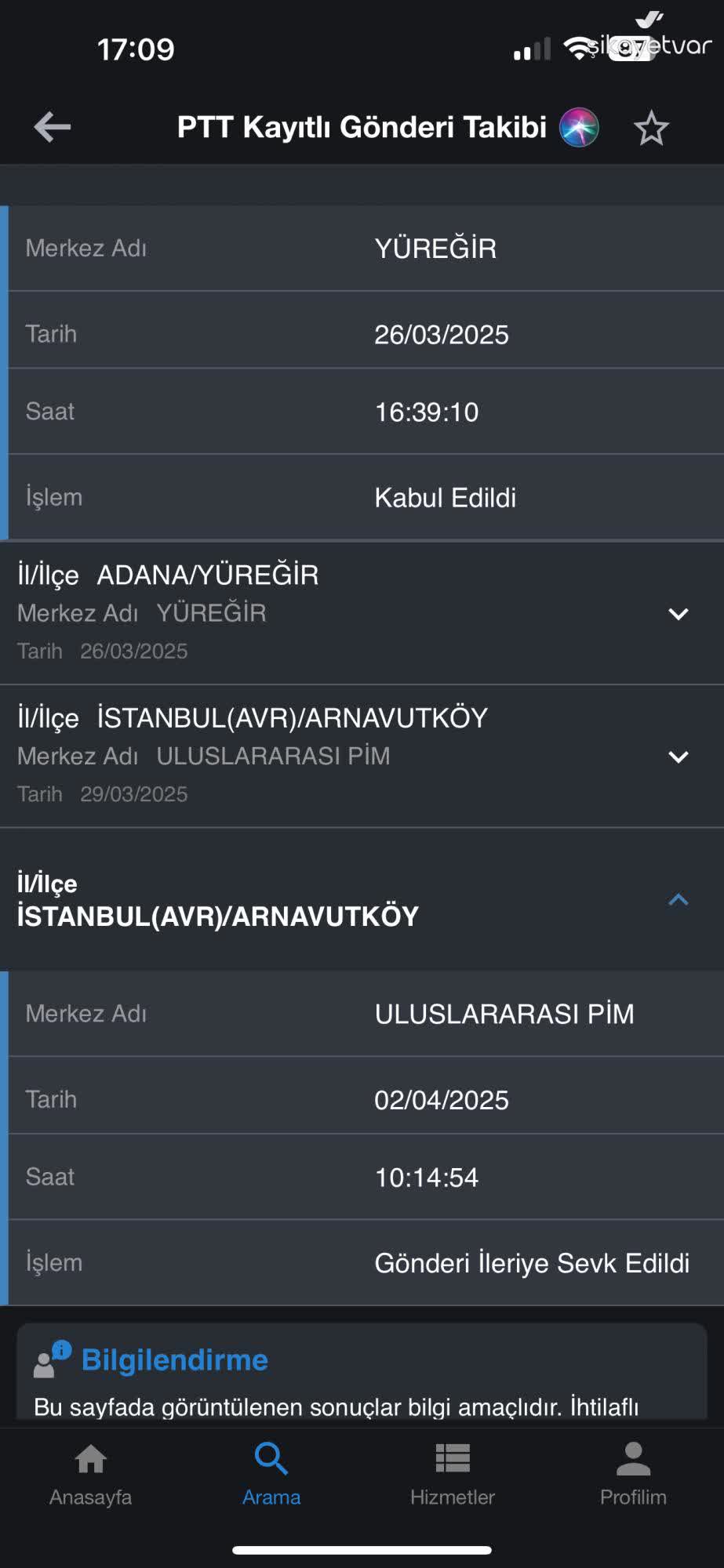Select the Profilim profile icon
Screen dimensions: 724x1568
tap(633, 1457)
